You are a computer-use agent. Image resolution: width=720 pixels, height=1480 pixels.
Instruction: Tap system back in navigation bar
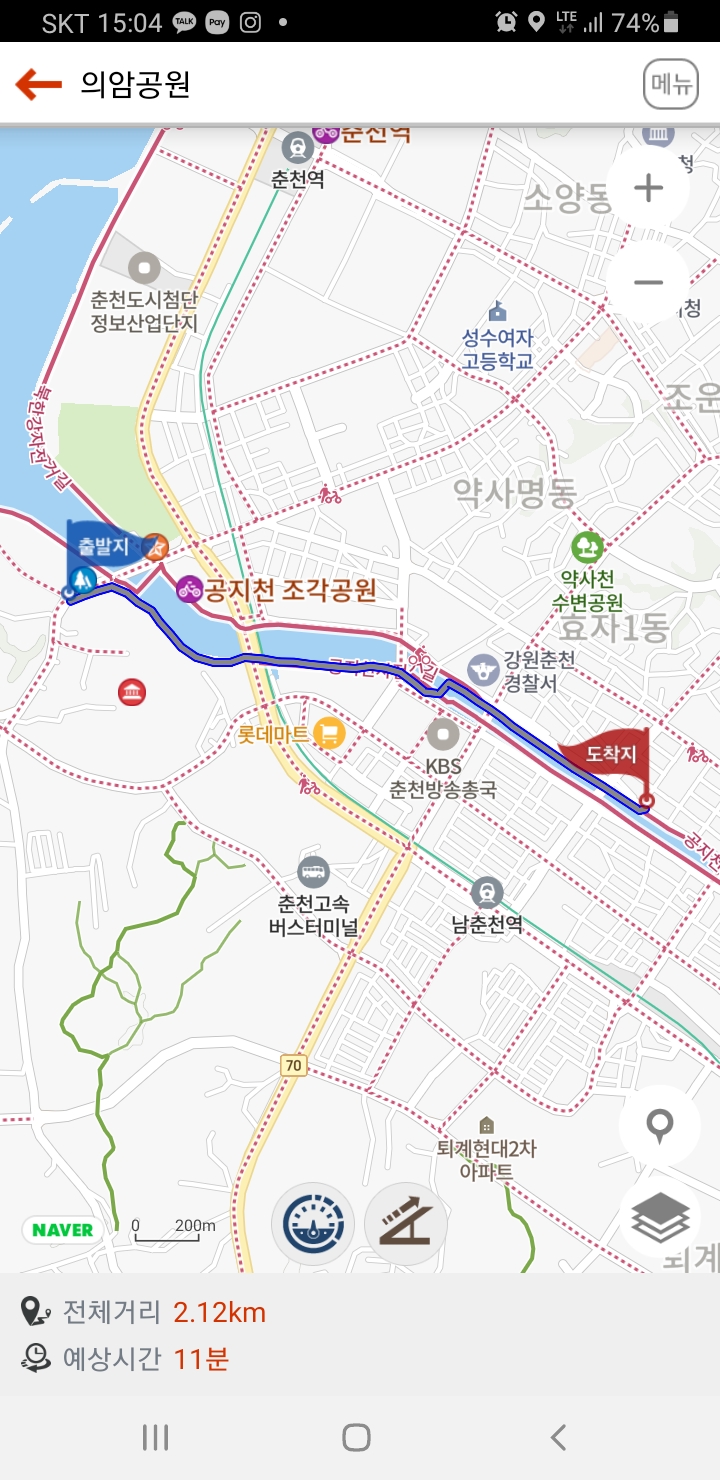tap(558, 1437)
